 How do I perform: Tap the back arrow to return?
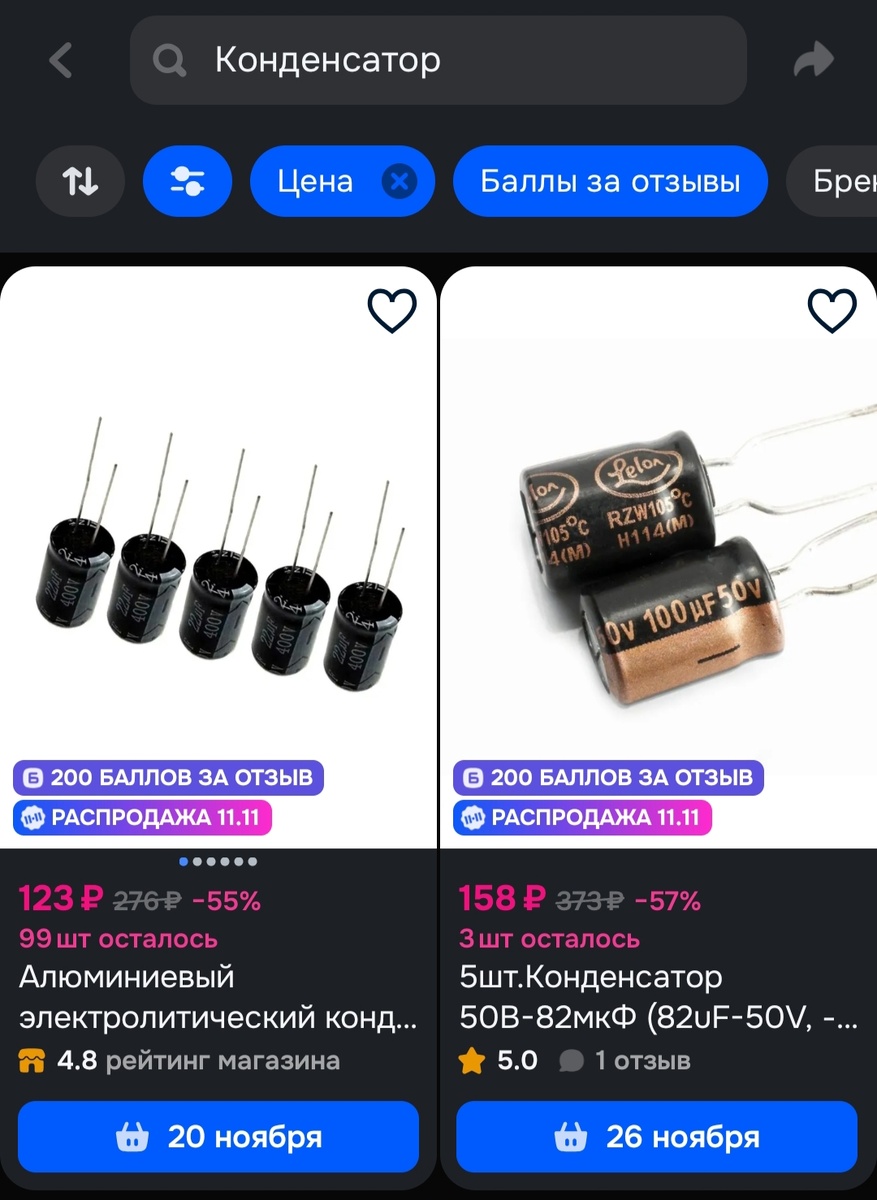point(61,60)
